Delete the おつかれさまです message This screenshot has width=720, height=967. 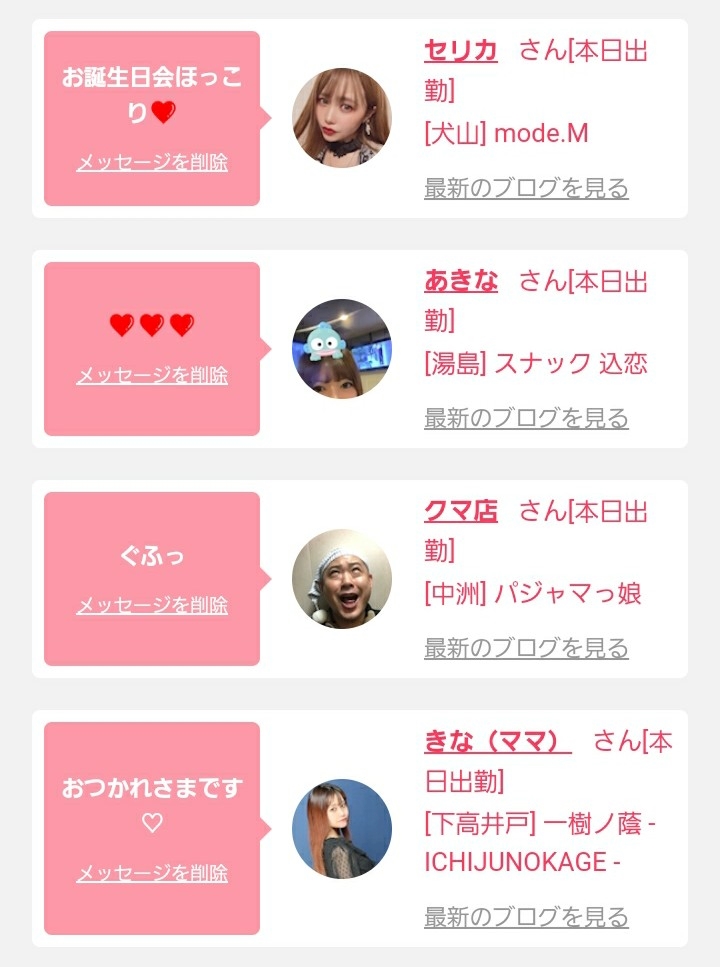[x=152, y=873]
